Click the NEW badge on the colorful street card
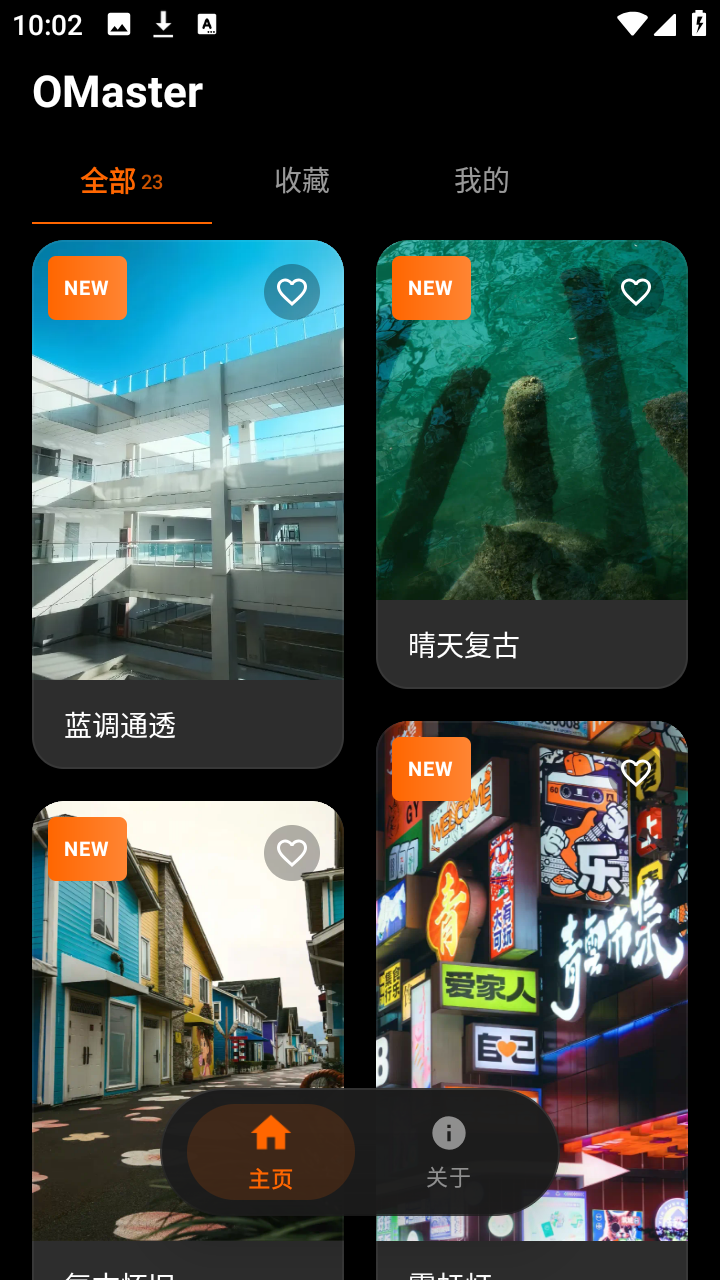 (x=87, y=849)
